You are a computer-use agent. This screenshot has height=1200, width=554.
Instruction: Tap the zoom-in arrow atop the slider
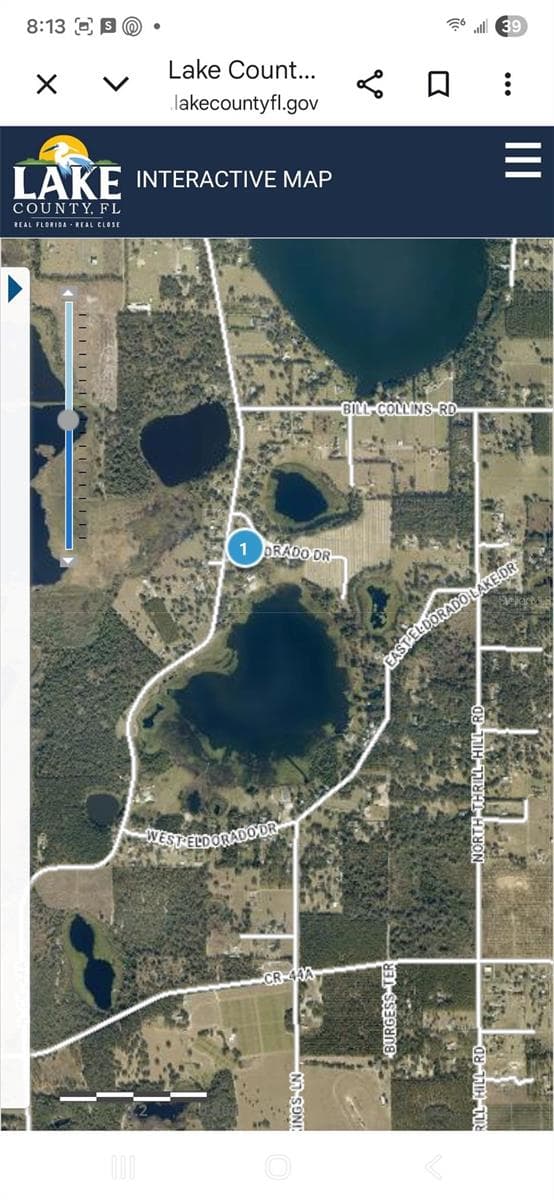[68, 293]
